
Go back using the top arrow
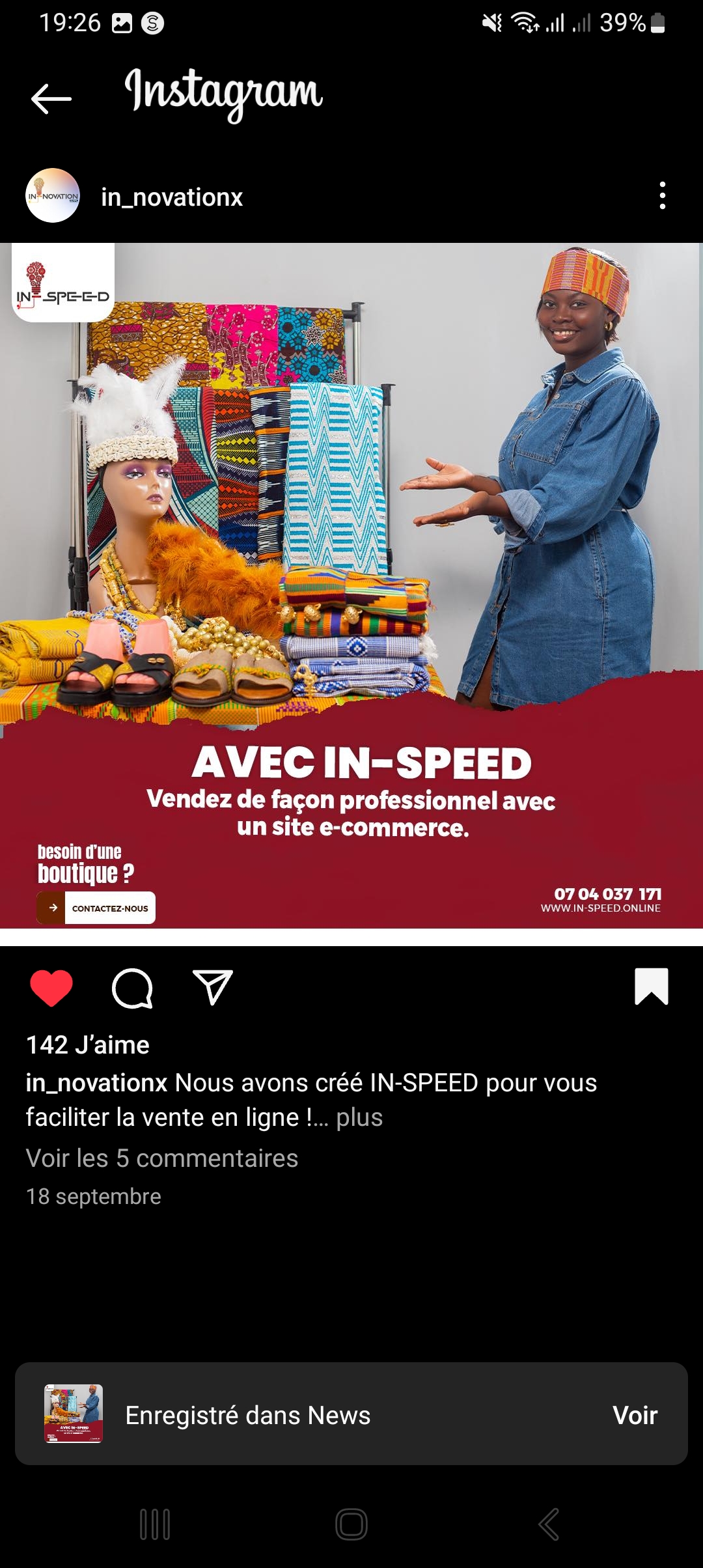(x=51, y=99)
